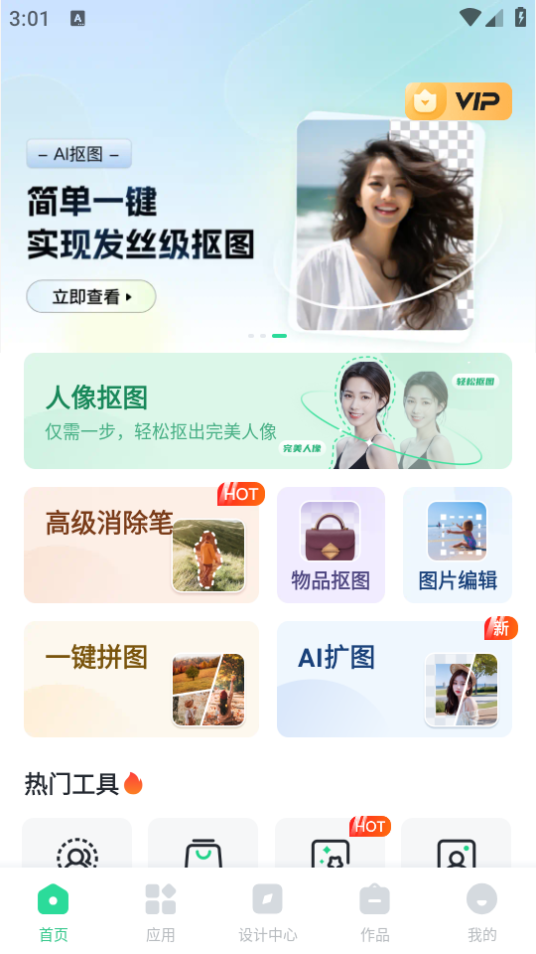The width and height of the screenshot is (536, 954).
Task: Go to the 作品 tab
Action: 375,912
